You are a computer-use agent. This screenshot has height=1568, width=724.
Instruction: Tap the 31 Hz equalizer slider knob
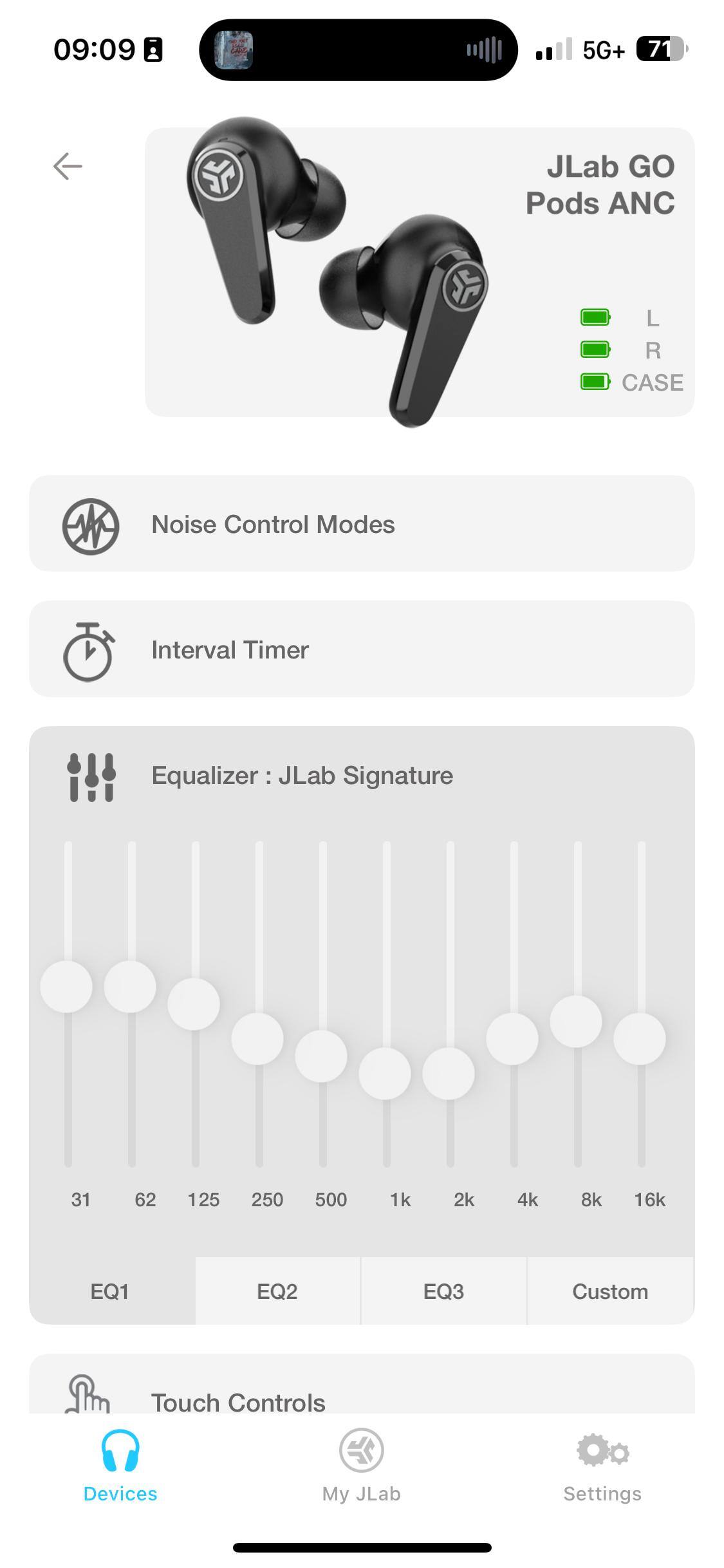tap(66, 987)
